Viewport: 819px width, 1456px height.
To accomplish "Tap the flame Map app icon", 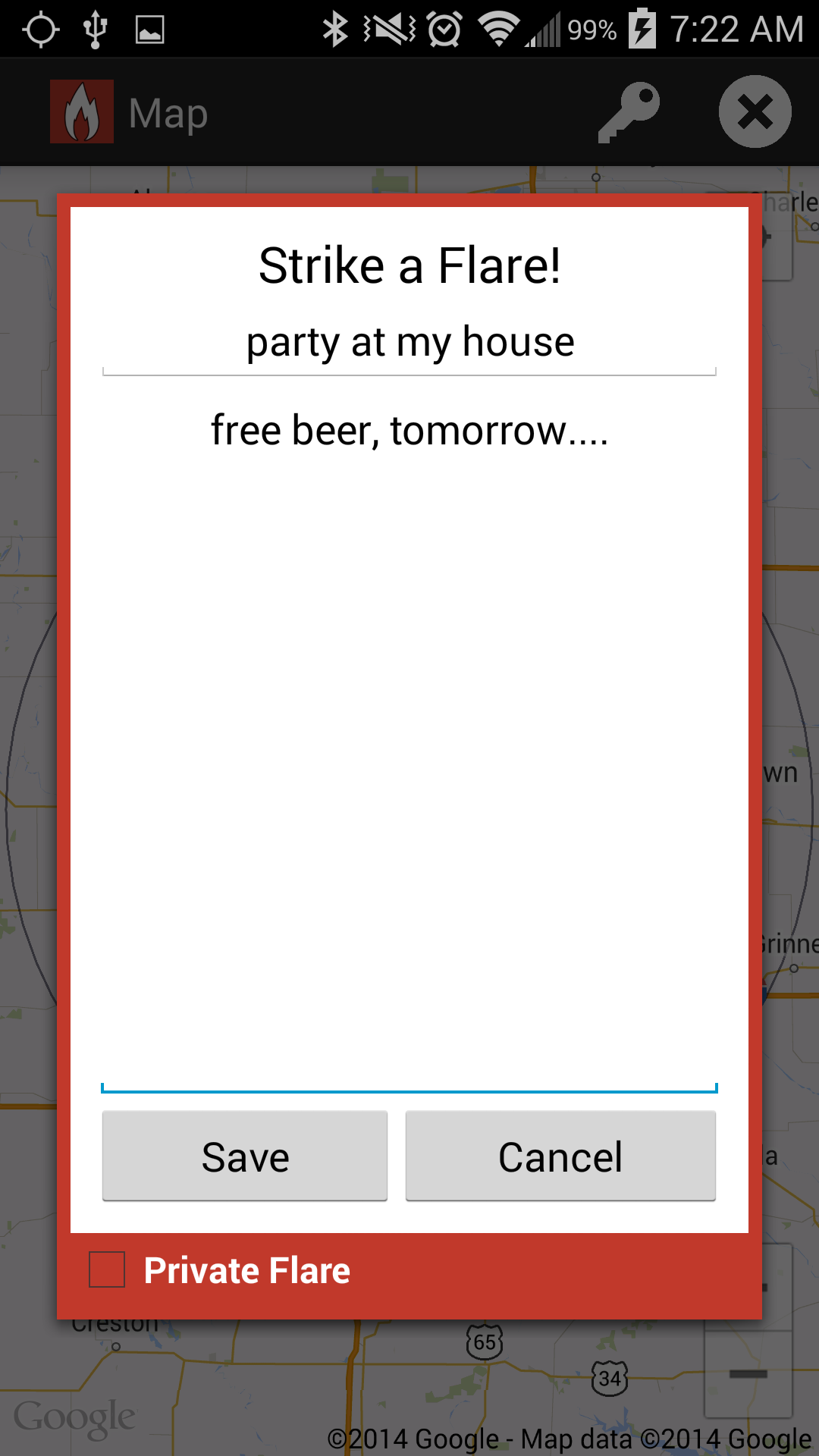I will (82, 112).
